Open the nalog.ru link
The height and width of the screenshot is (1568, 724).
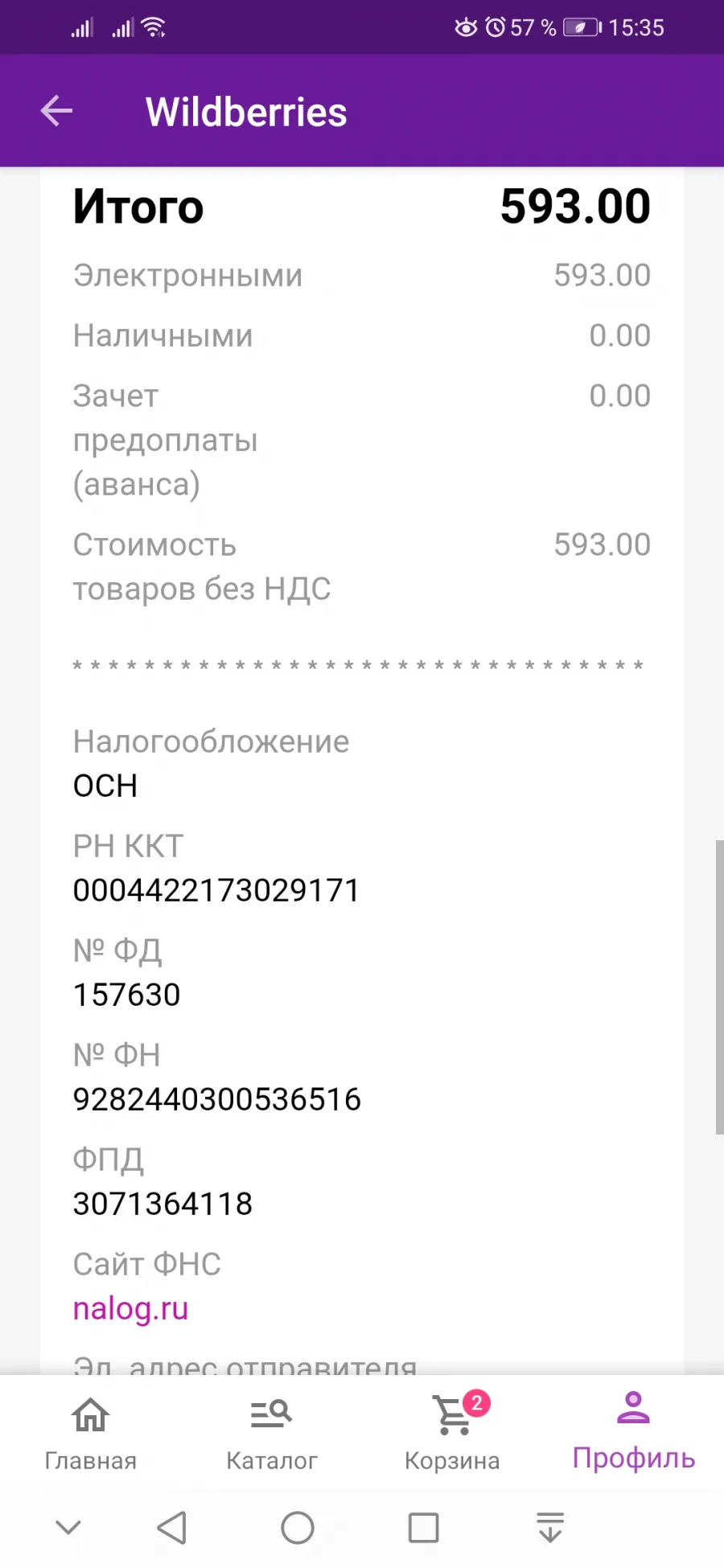130,1308
